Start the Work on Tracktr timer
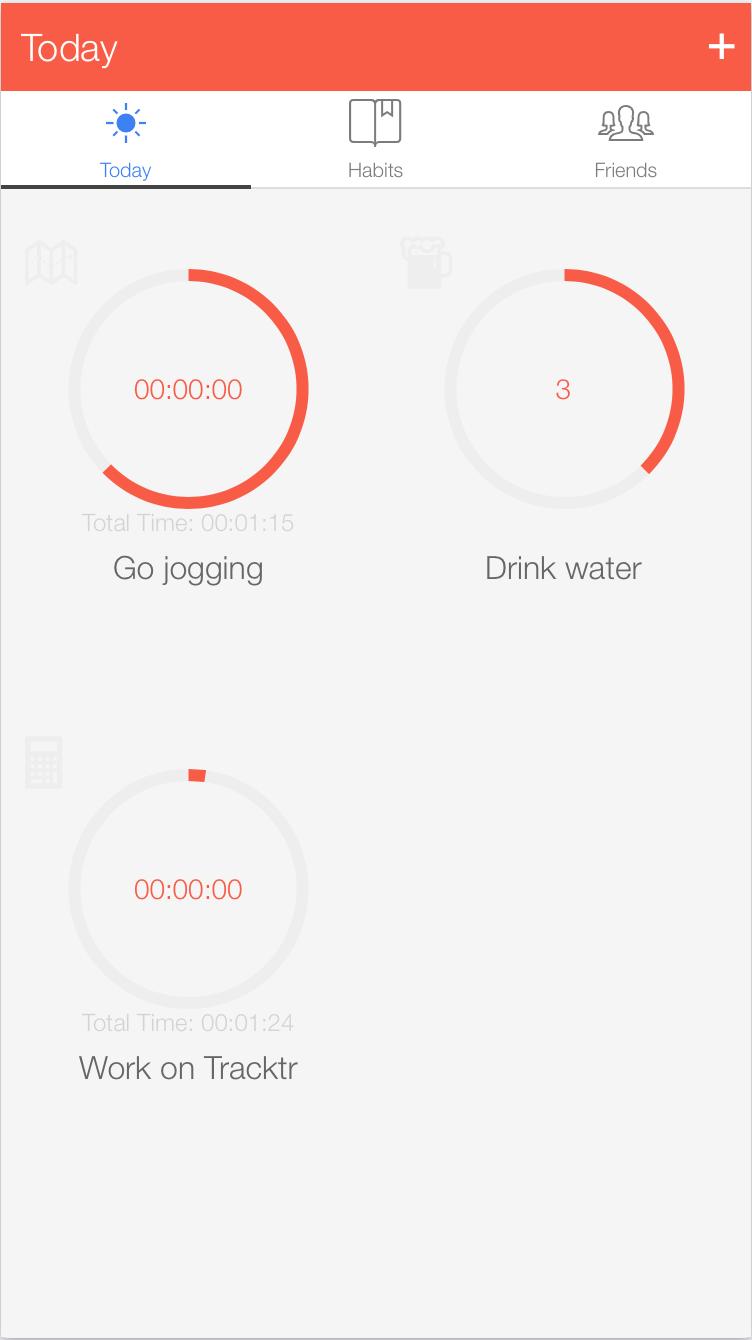This screenshot has width=752, height=1340. click(x=188, y=889)
